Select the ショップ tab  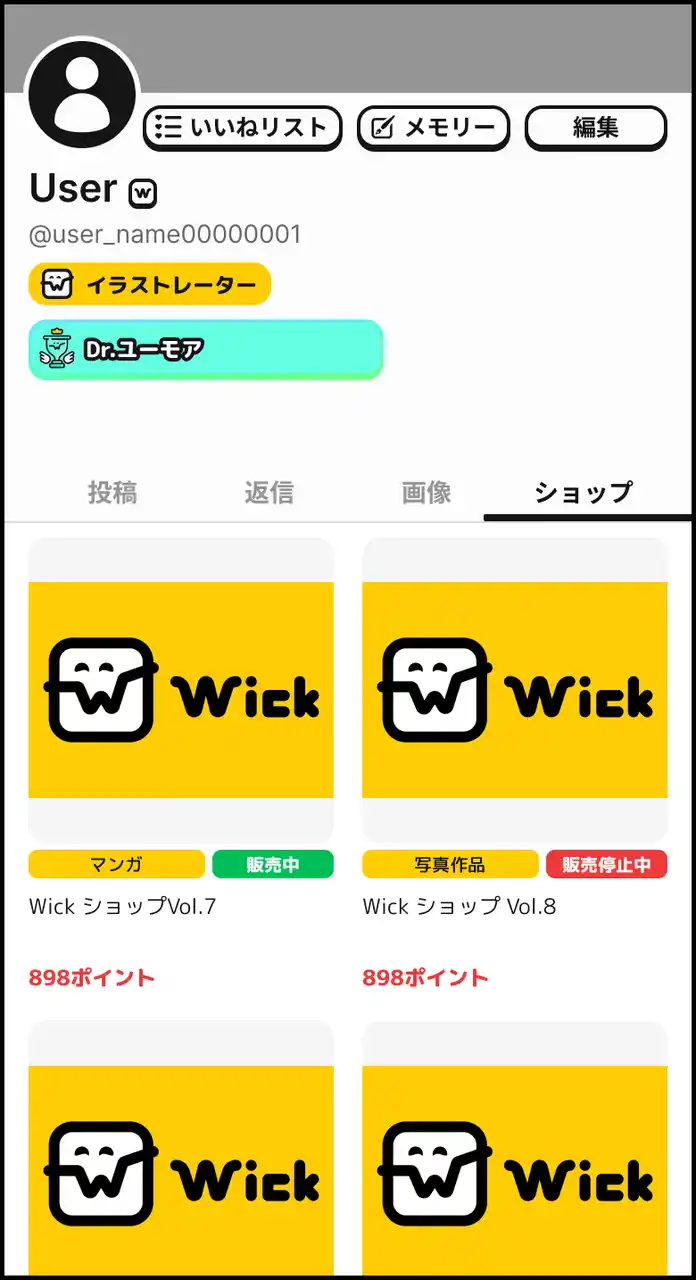583,492
